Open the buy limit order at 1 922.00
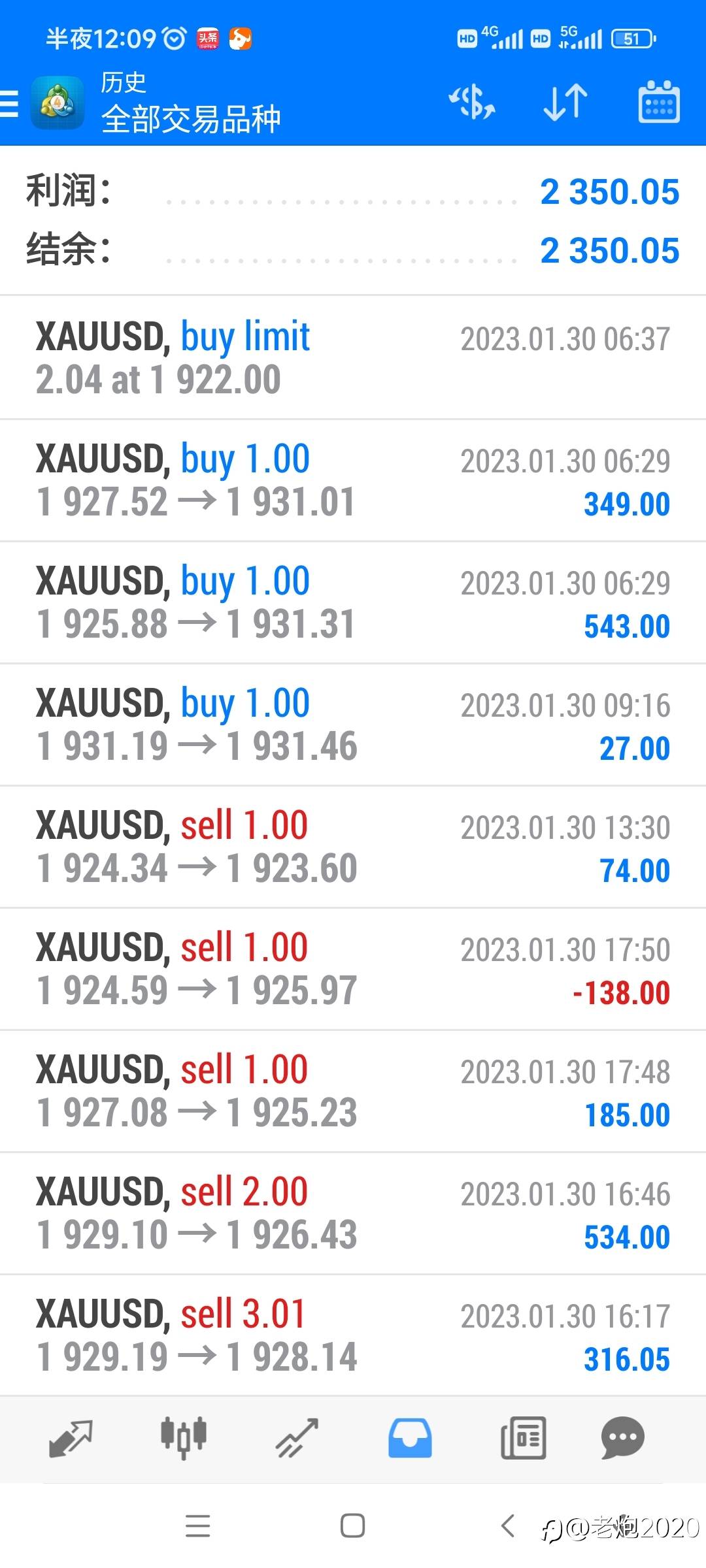706x1568 pixels. tap(353, 358)
